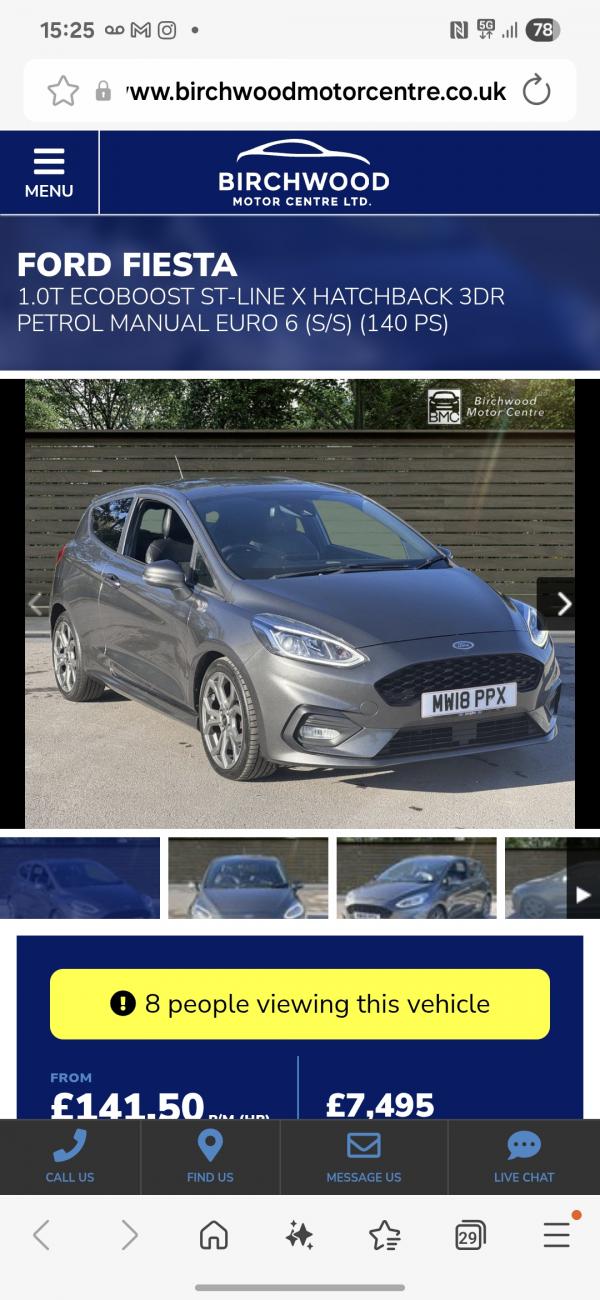
Task: Select the front-view car thumbnail
Action: pos(248,878)
